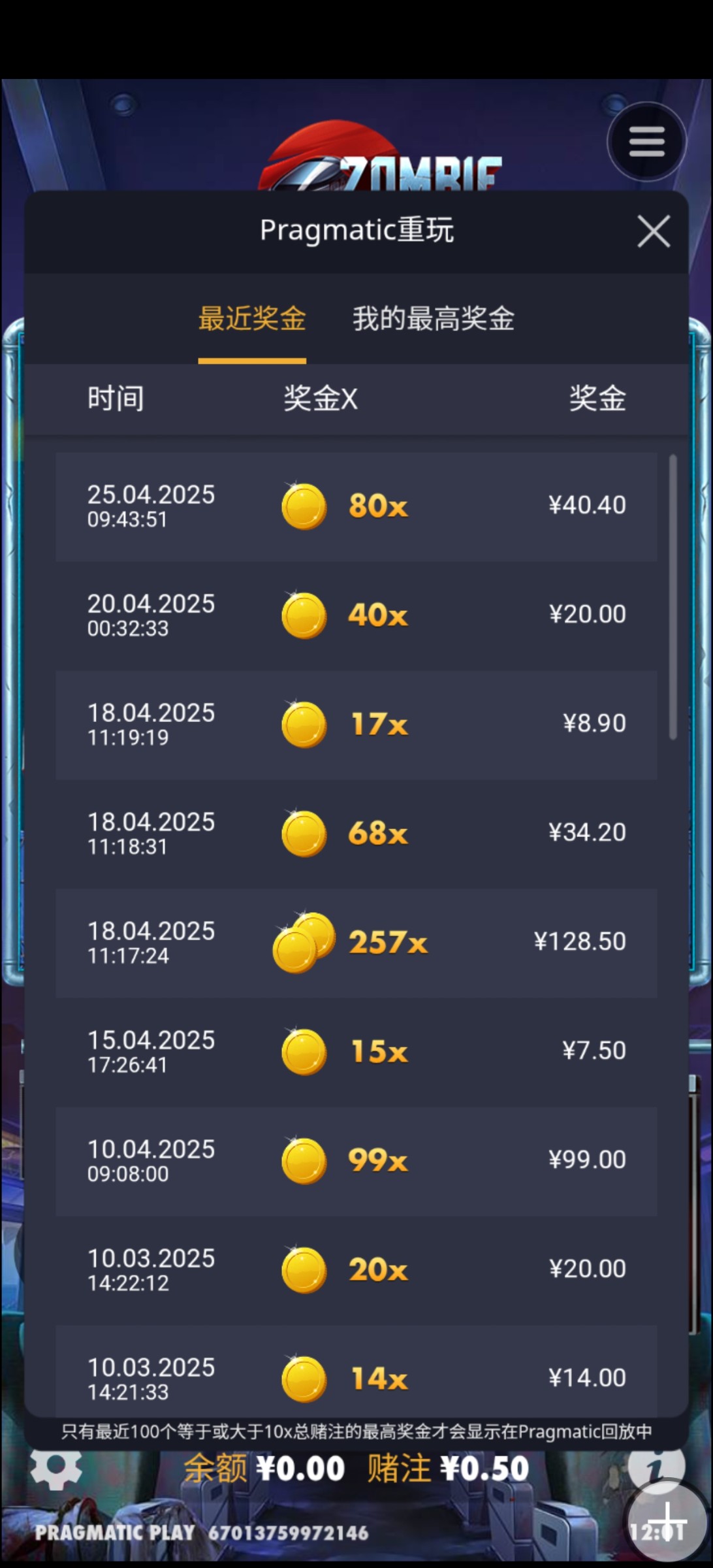The height and width of the screenshot is (1568, 713).
Task: Open the 68x win replay at 11:18:31
Action: tap(356, 834)
